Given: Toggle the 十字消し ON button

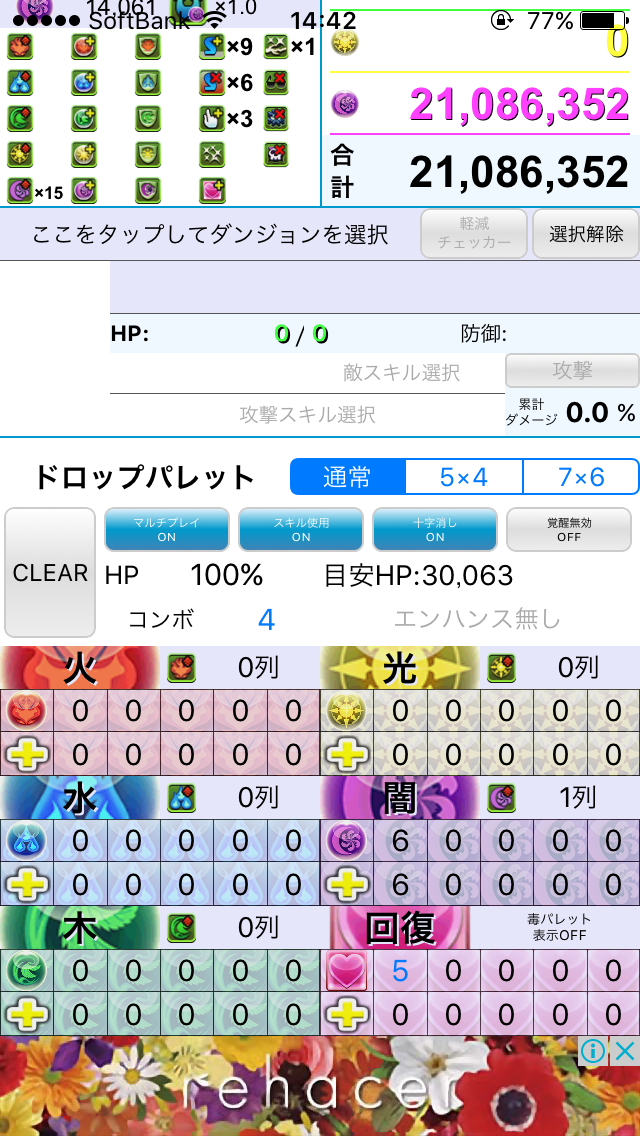Looking at the screenshot, I should (435, 530).
